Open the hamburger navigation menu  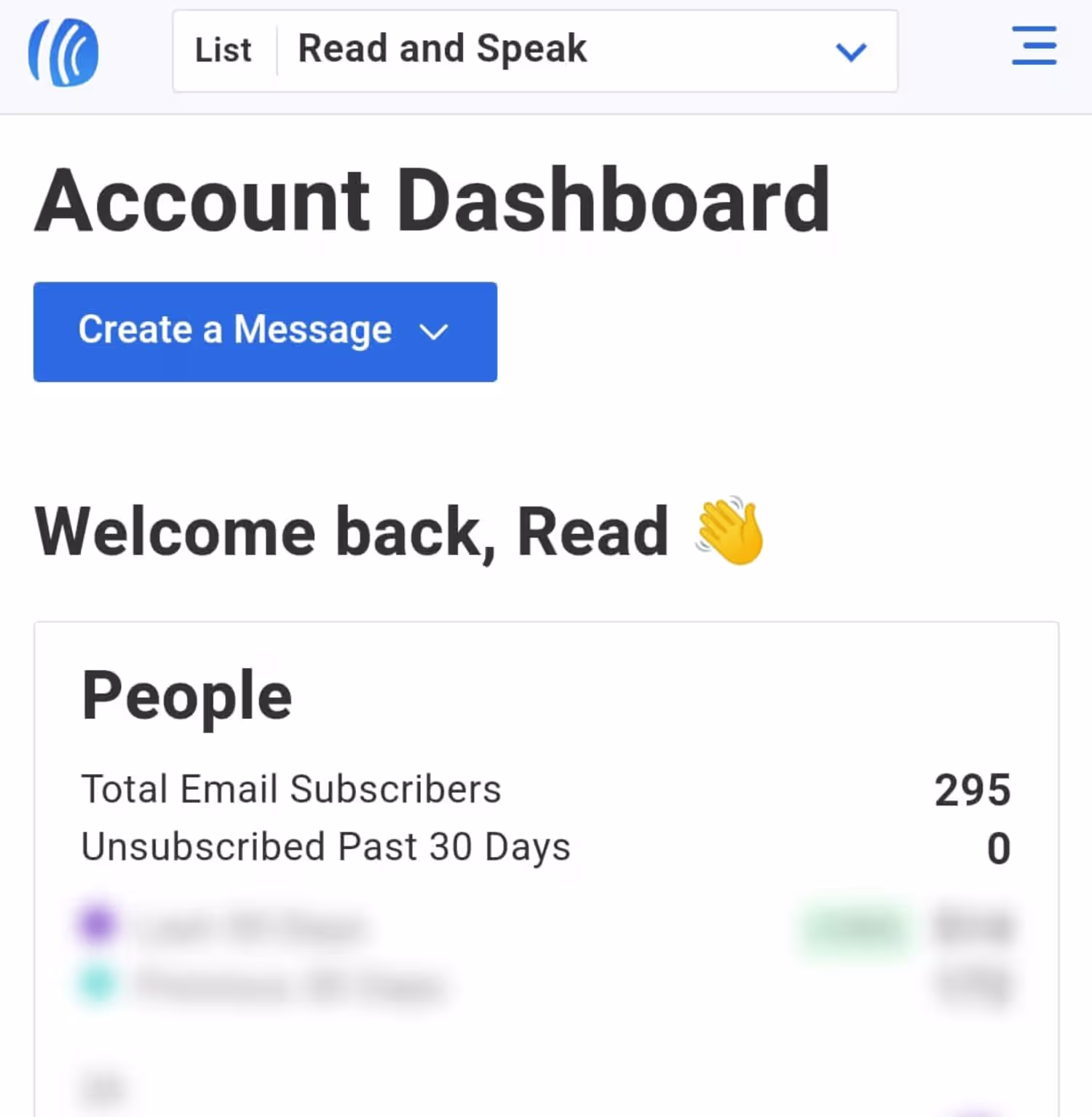pos(1034,46)
